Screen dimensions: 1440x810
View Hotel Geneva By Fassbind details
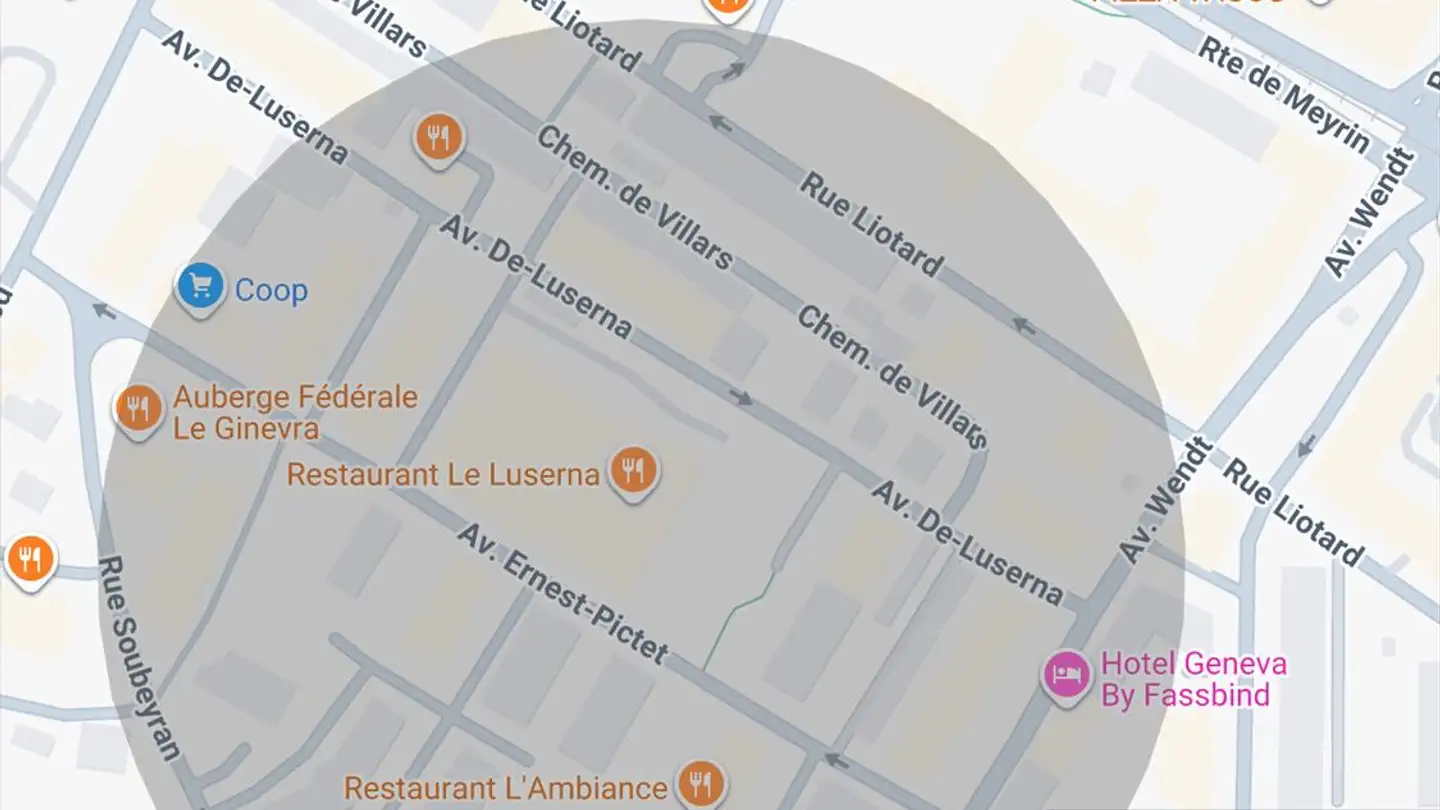coord(1067,675)
